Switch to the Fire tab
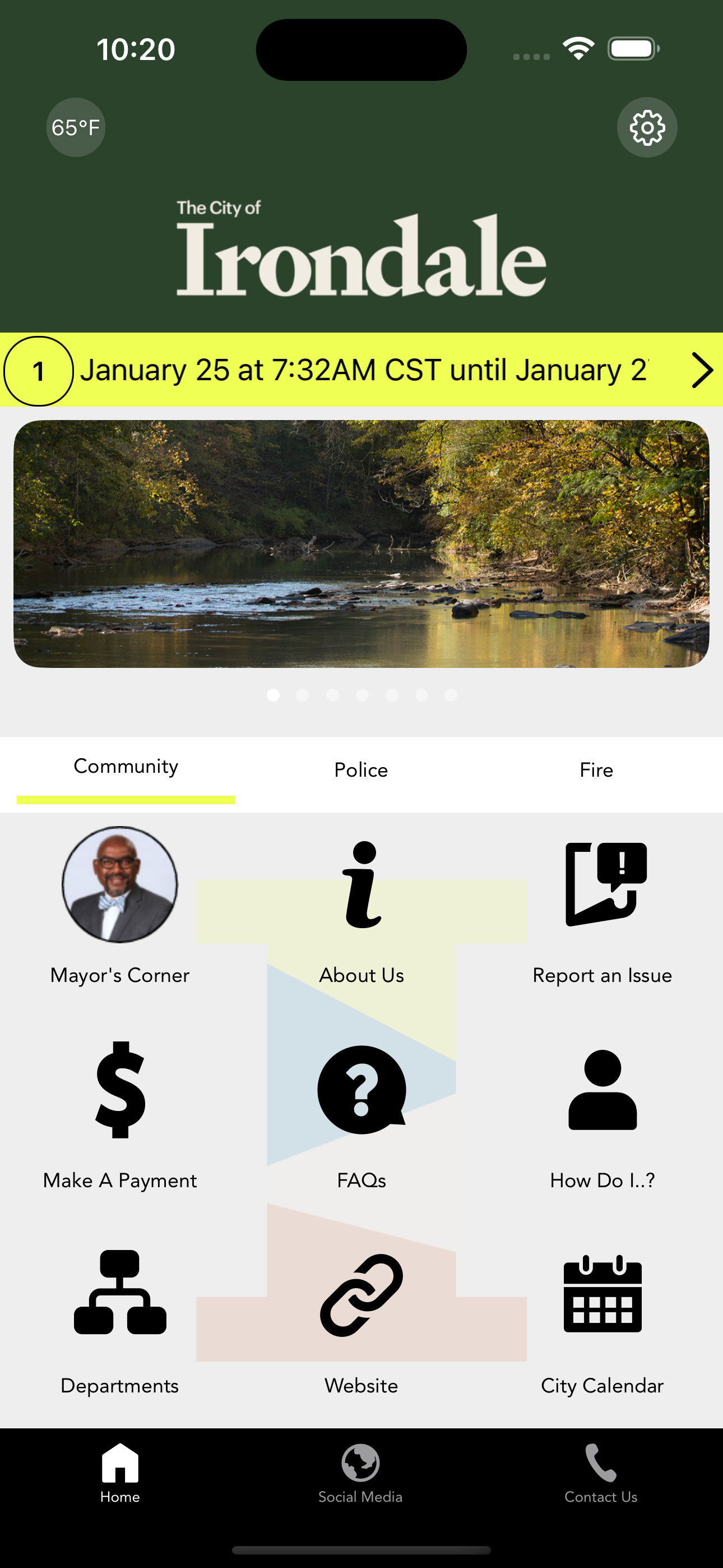 [597, 769]
